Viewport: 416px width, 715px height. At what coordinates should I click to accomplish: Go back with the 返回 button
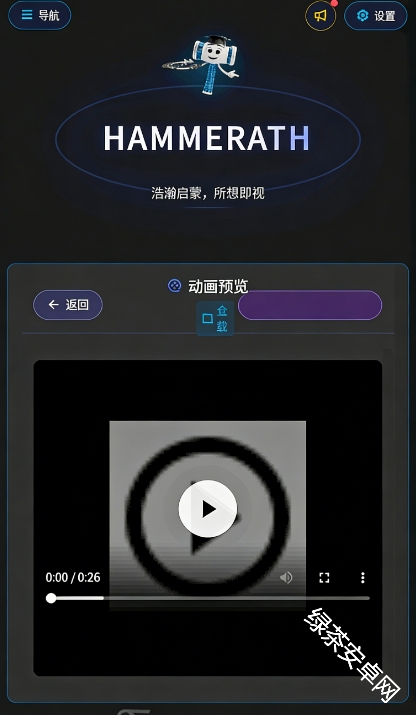pyautogui.click(x=68, y=305)
